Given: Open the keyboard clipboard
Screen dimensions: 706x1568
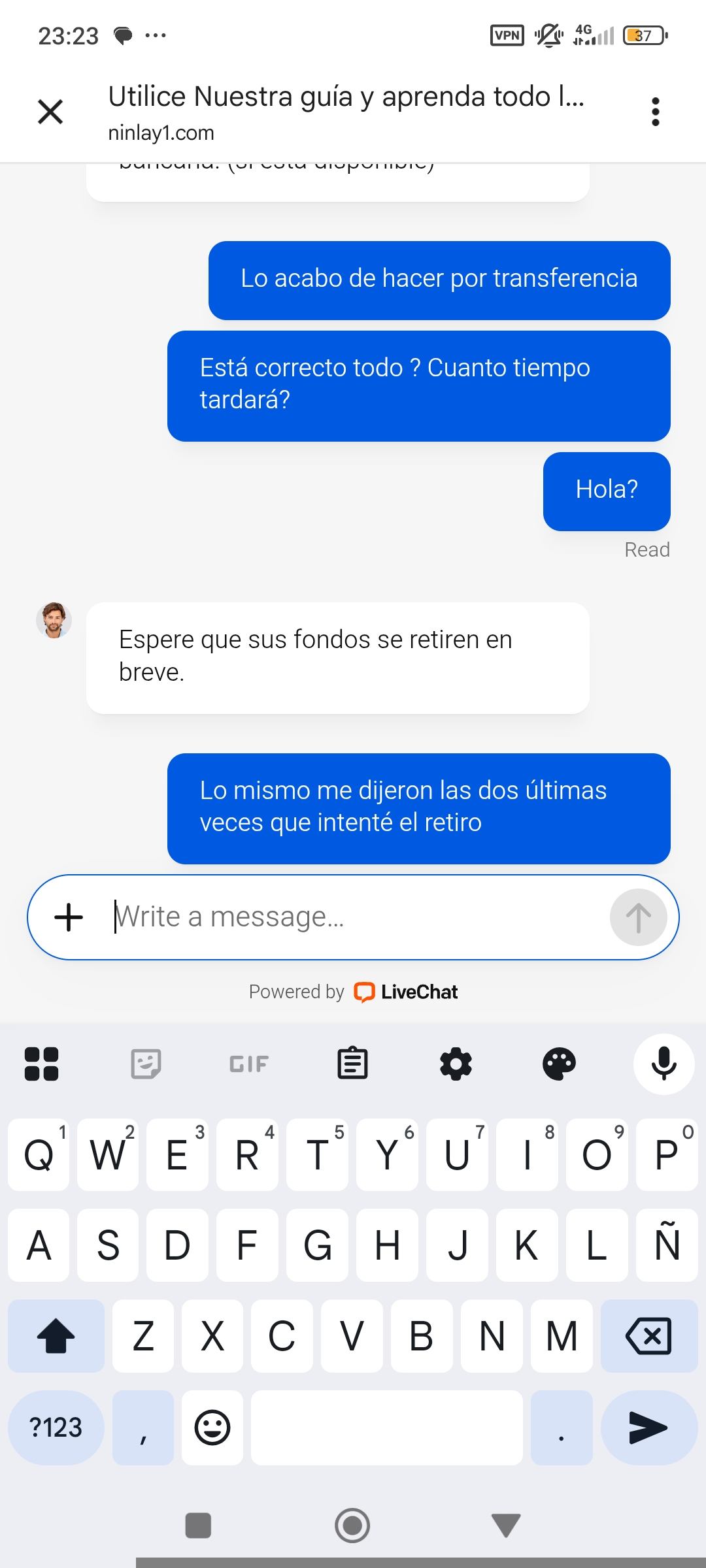Looking at the screenshot, I should tap(352, 1064).
